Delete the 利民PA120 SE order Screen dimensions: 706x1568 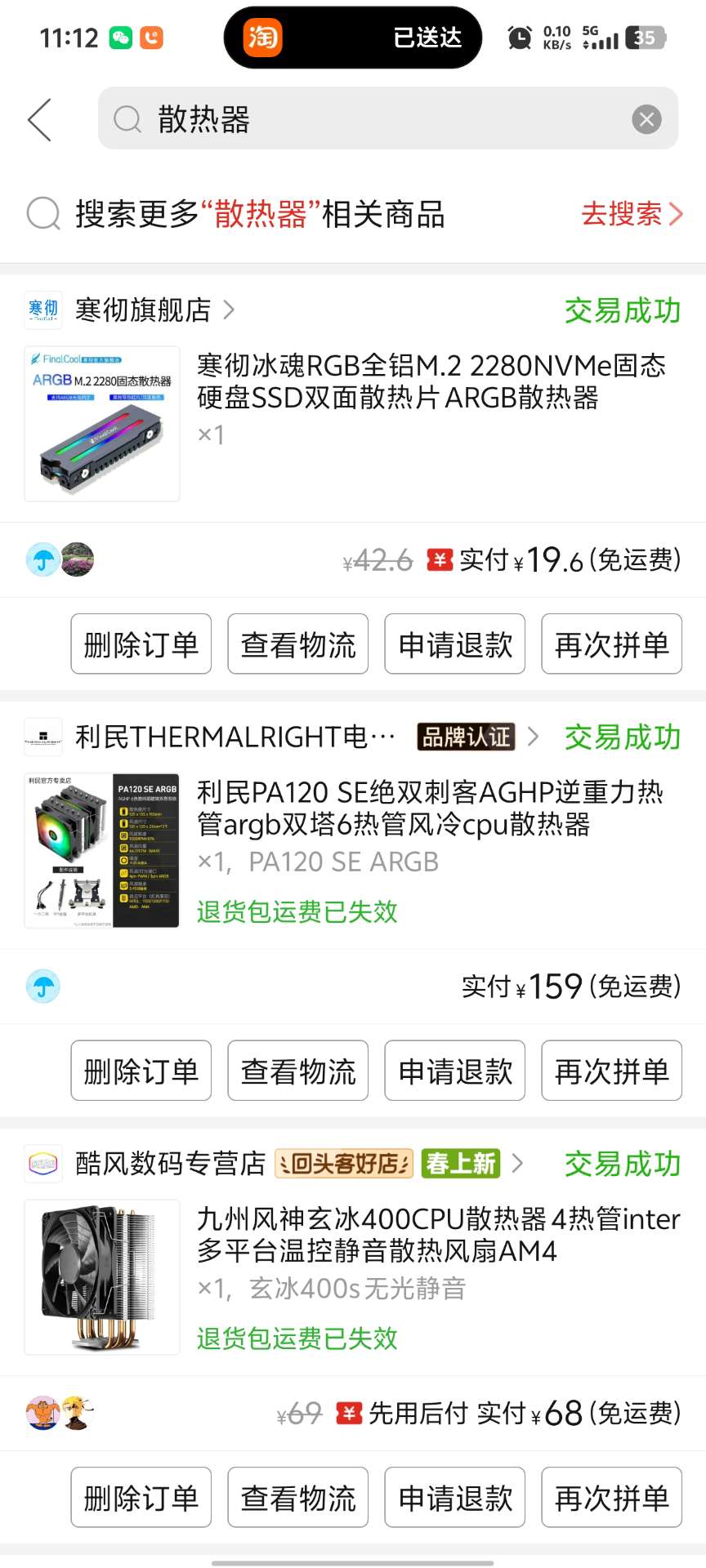coord(141,1071)
